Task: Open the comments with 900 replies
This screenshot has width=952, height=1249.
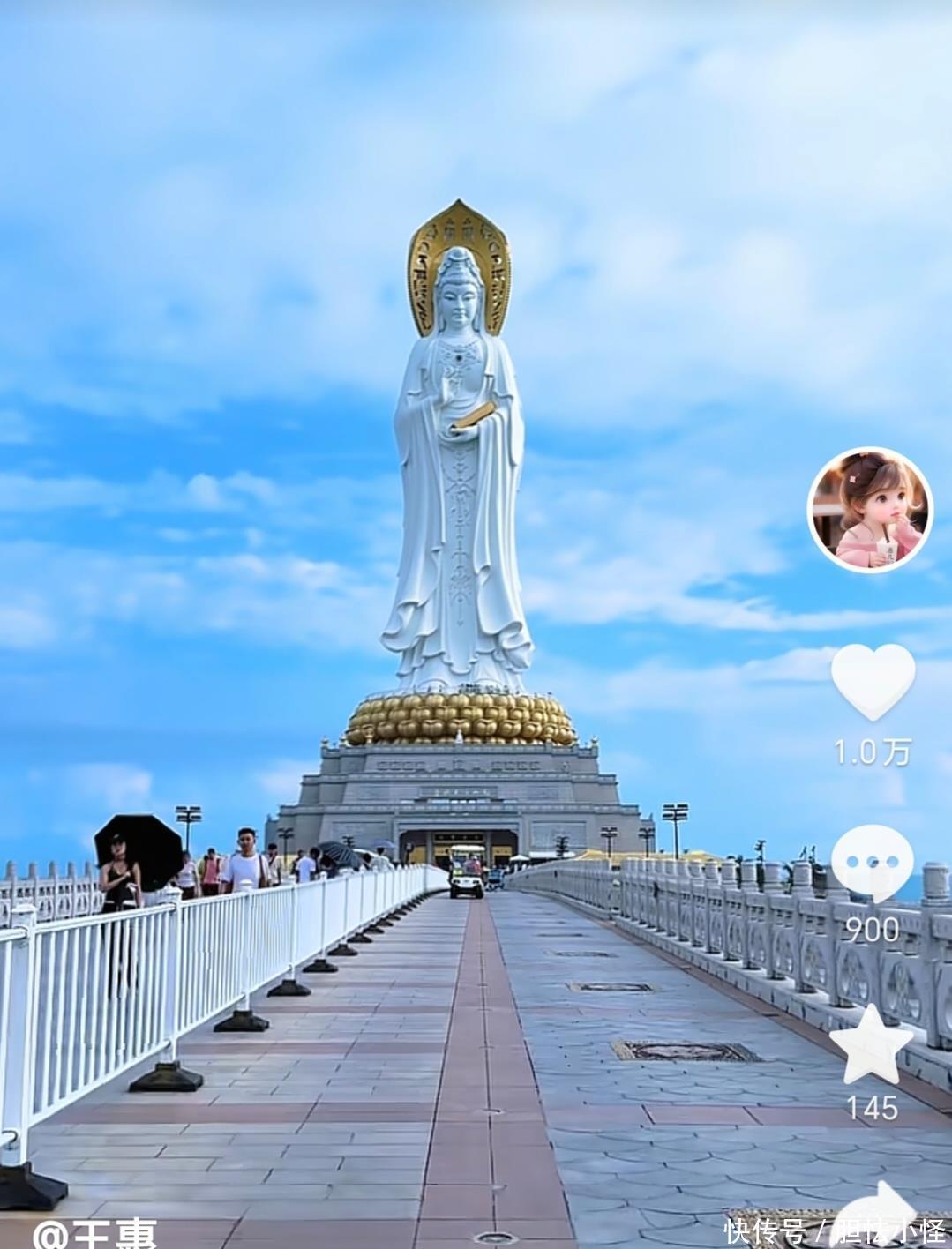Action: click(x=872, y=864)
